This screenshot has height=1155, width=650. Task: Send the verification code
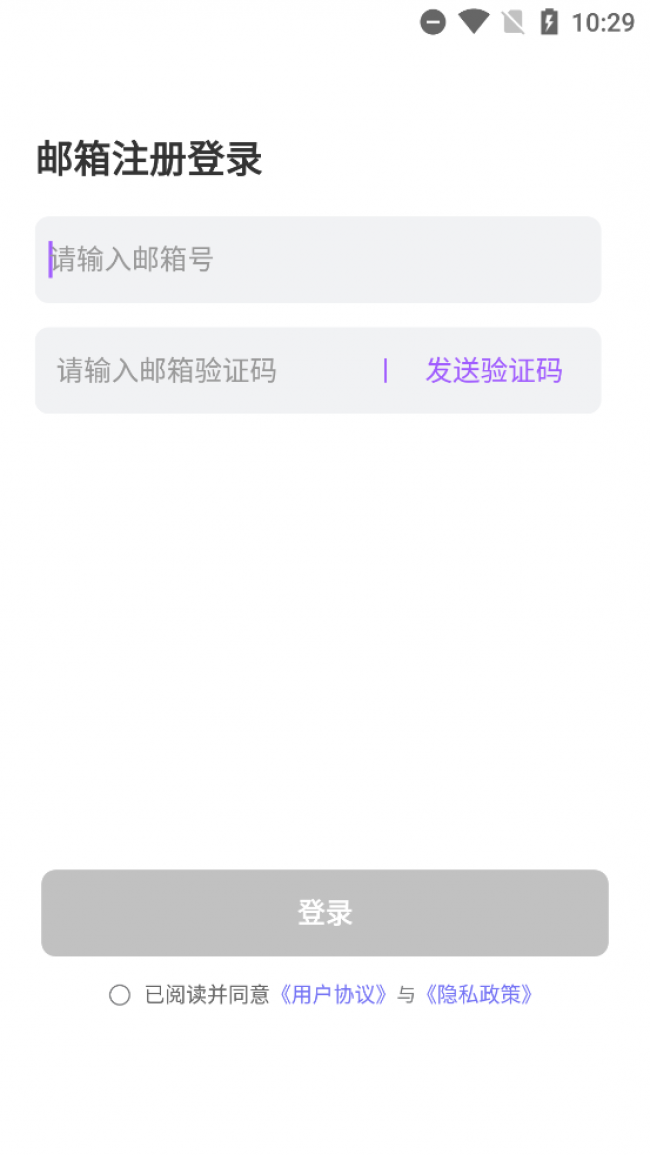point(494,371)
